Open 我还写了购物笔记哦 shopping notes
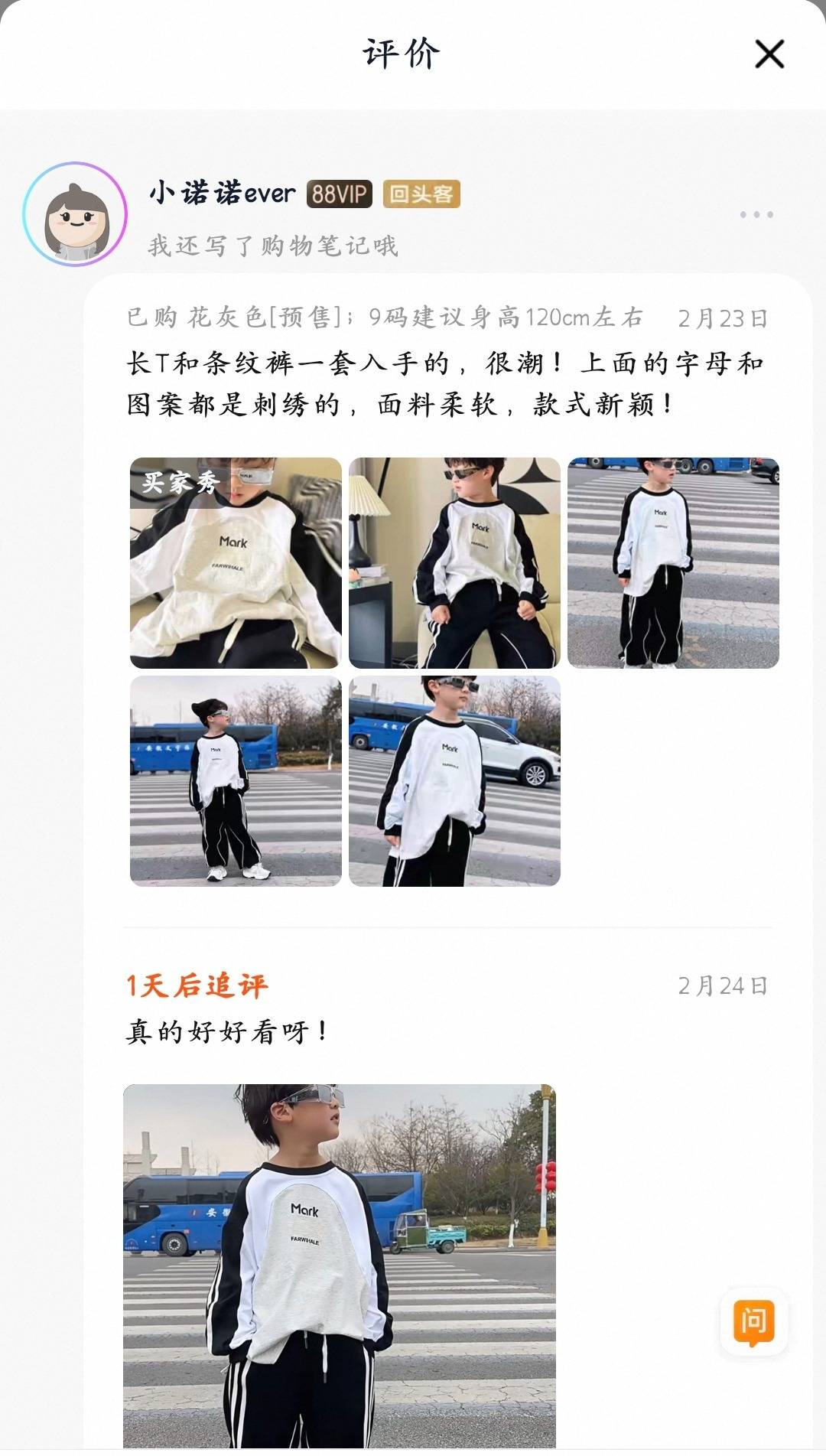 pos(273,246)
